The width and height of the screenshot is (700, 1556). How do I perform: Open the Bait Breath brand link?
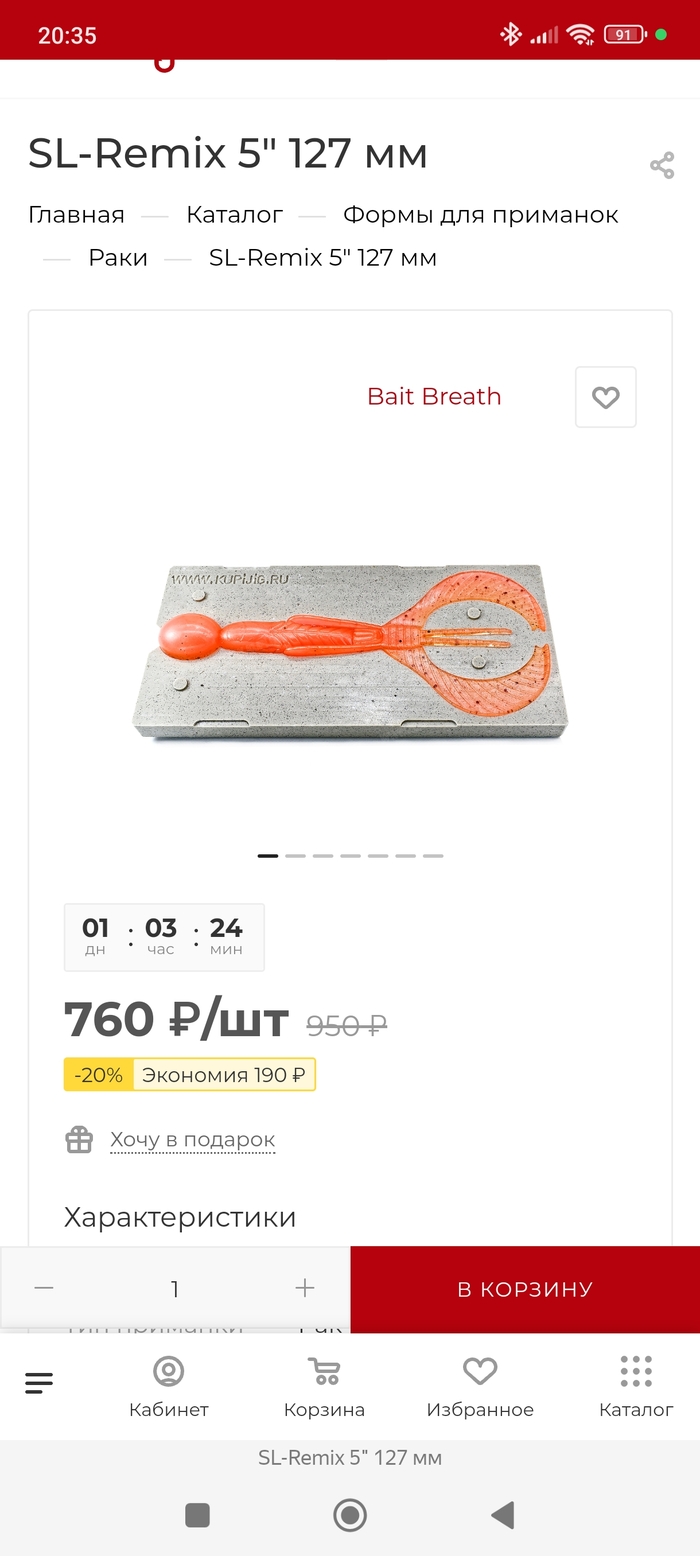434,396
